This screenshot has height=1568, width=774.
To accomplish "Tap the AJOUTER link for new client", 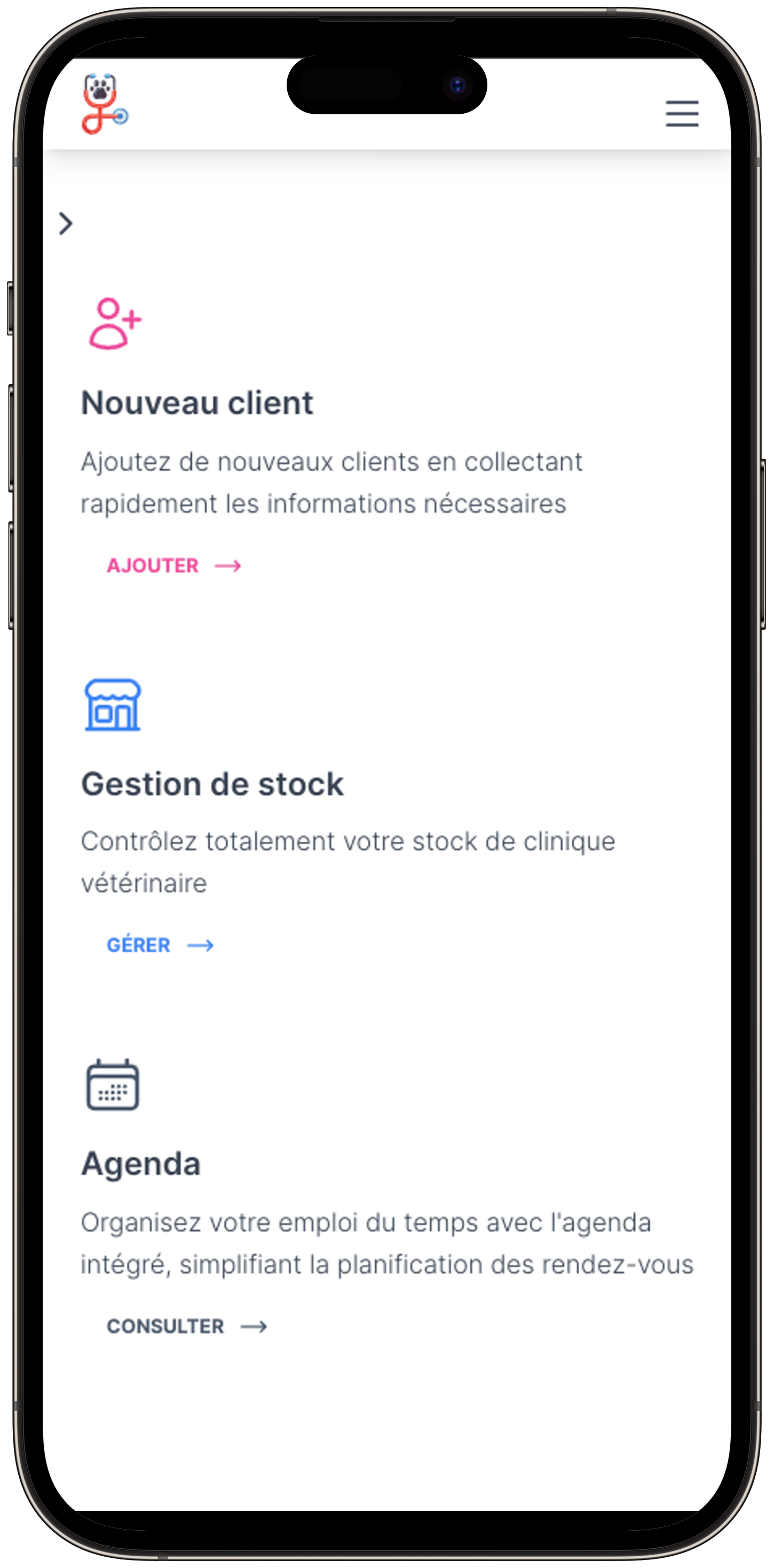I will click(173, 566).
